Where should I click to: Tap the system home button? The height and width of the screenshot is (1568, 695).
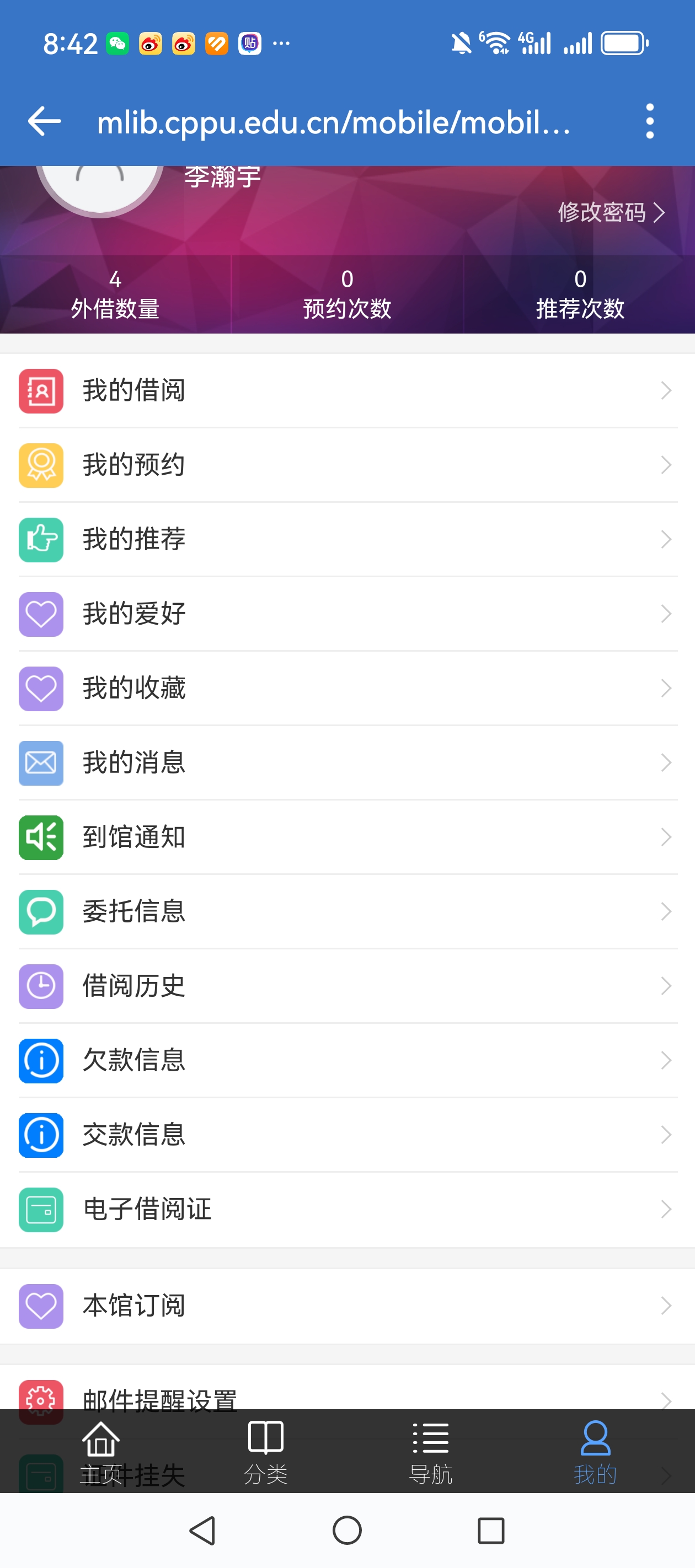point(347,1531)
